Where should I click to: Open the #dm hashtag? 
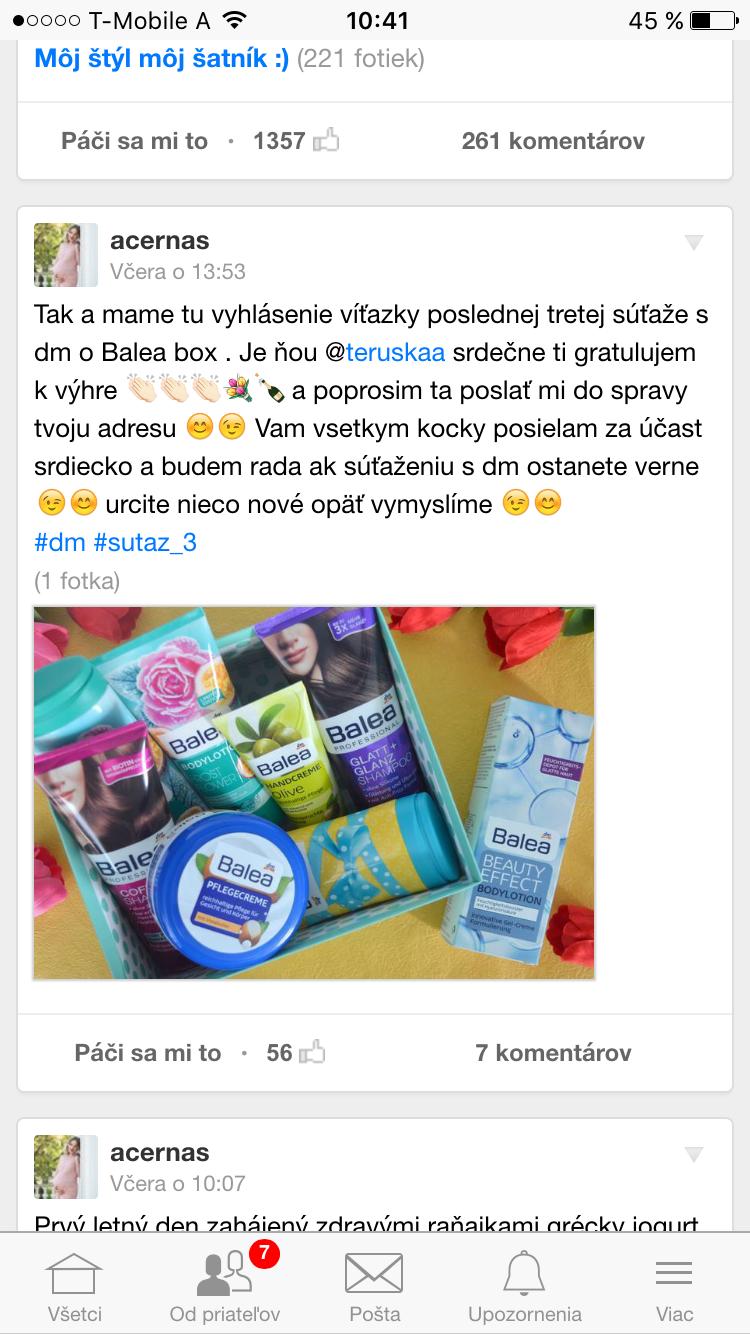click(60, 542)
